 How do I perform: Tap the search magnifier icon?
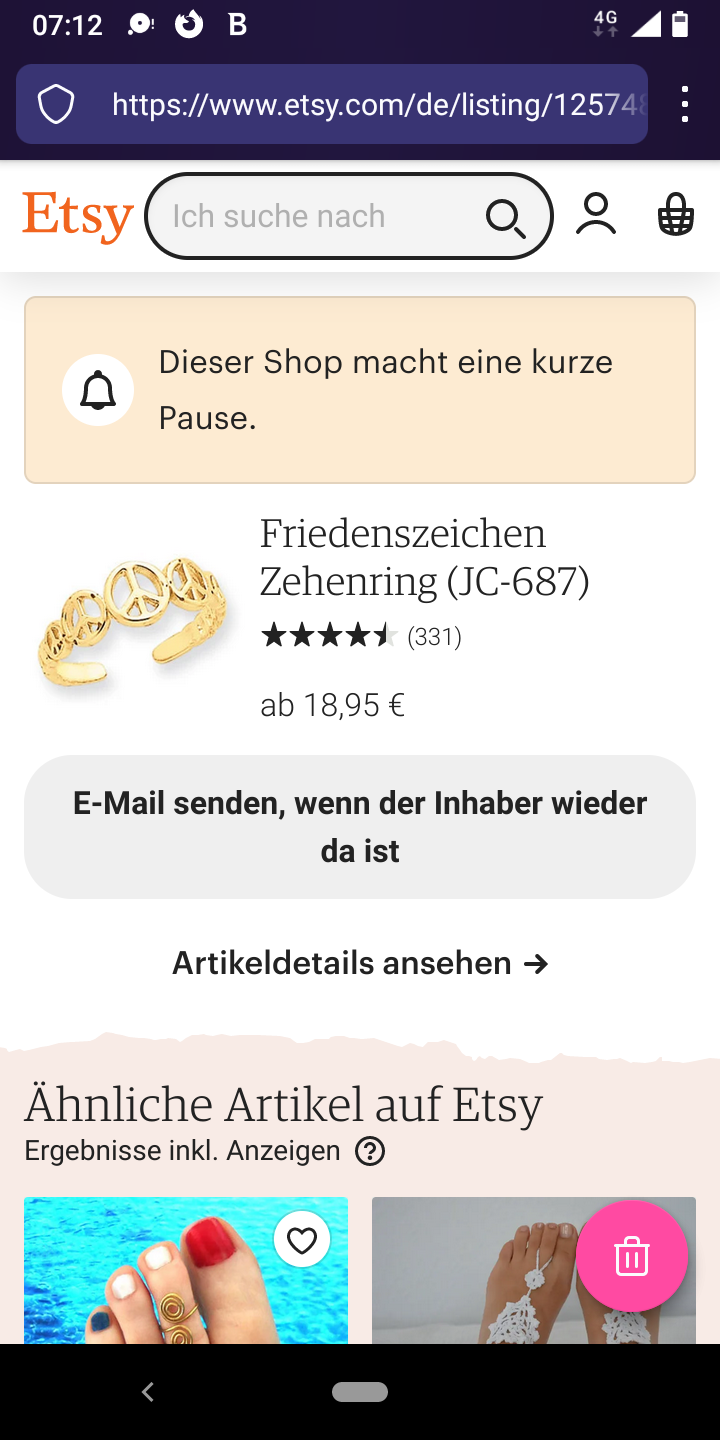tap(505, 217)
